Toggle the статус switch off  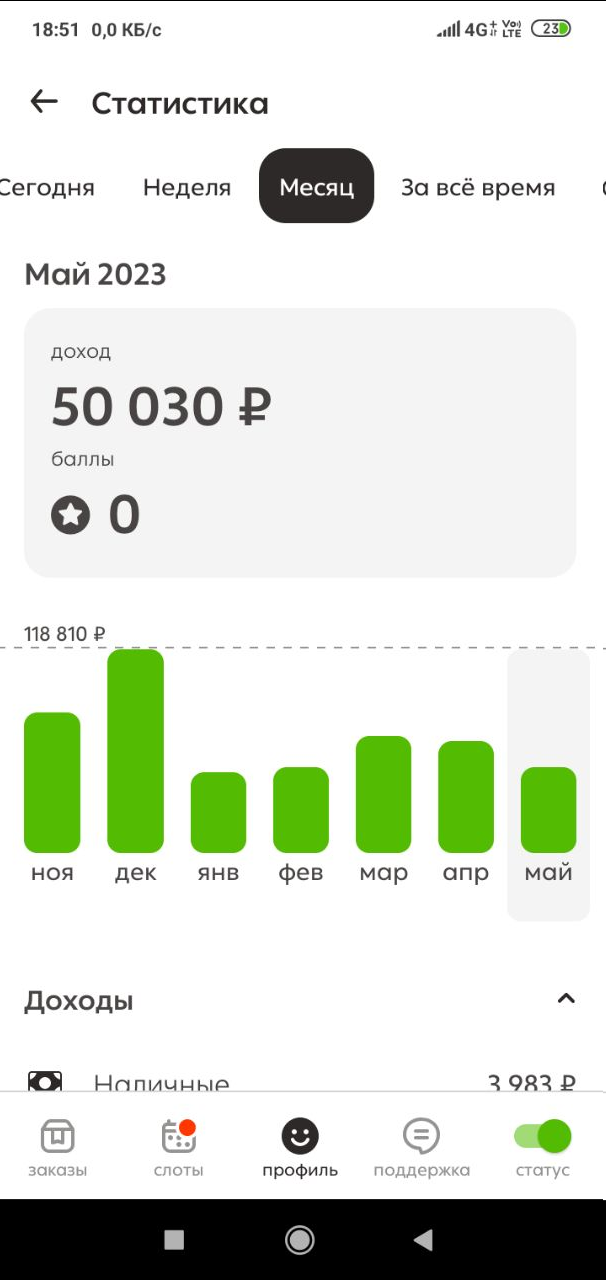pyautogui.click(x=543, y=1136)
